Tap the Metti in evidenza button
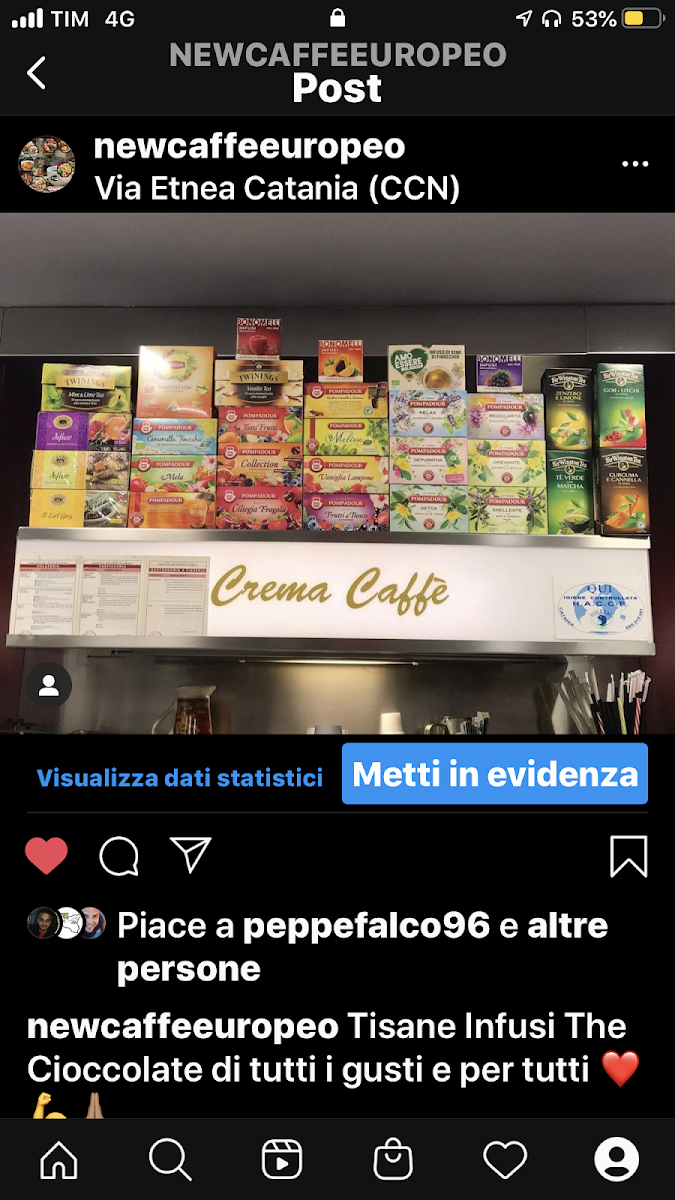The width and height of the screenshot is (675, 1200). 495,774
